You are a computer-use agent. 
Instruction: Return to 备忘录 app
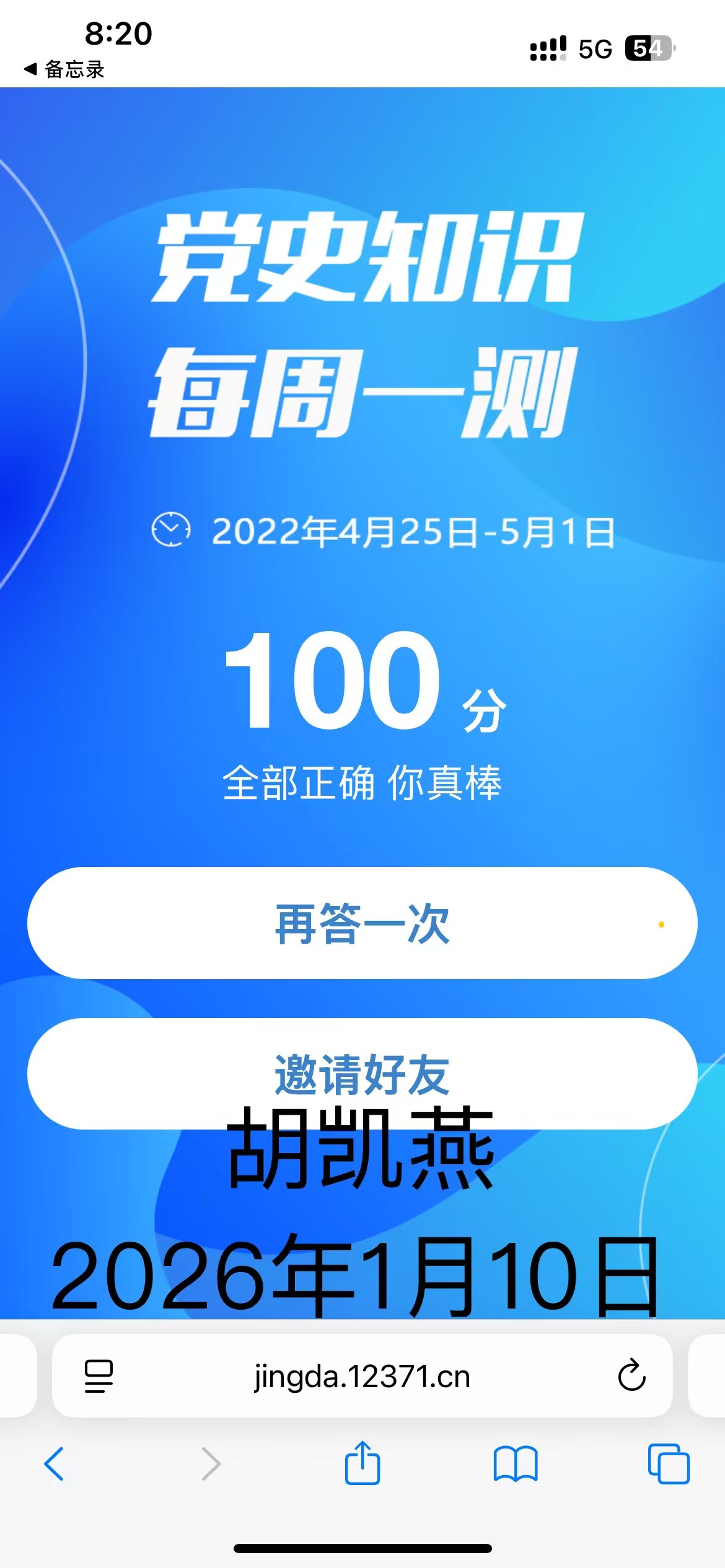coord(64,69)
